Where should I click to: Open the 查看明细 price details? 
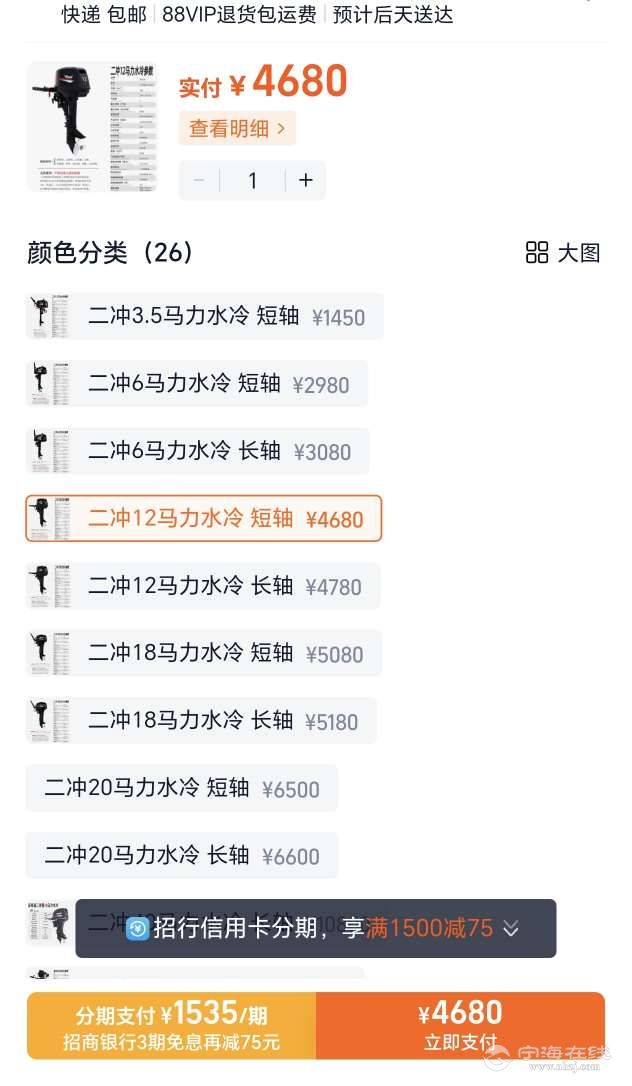pyautogui.click(x=237, y=128)
